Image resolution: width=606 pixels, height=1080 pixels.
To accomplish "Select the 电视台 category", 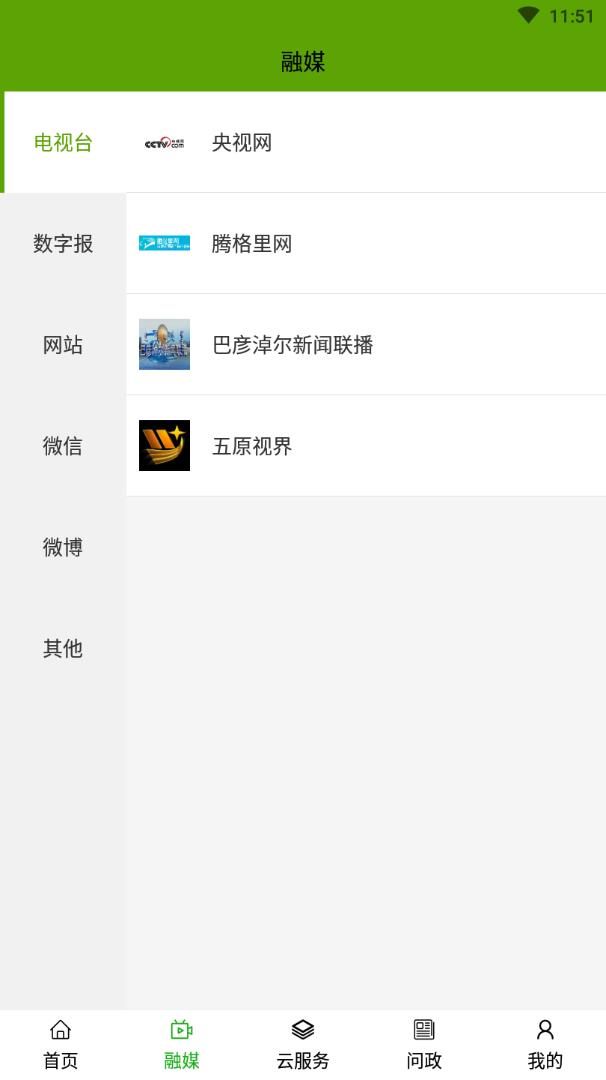I will coord(63,143).
